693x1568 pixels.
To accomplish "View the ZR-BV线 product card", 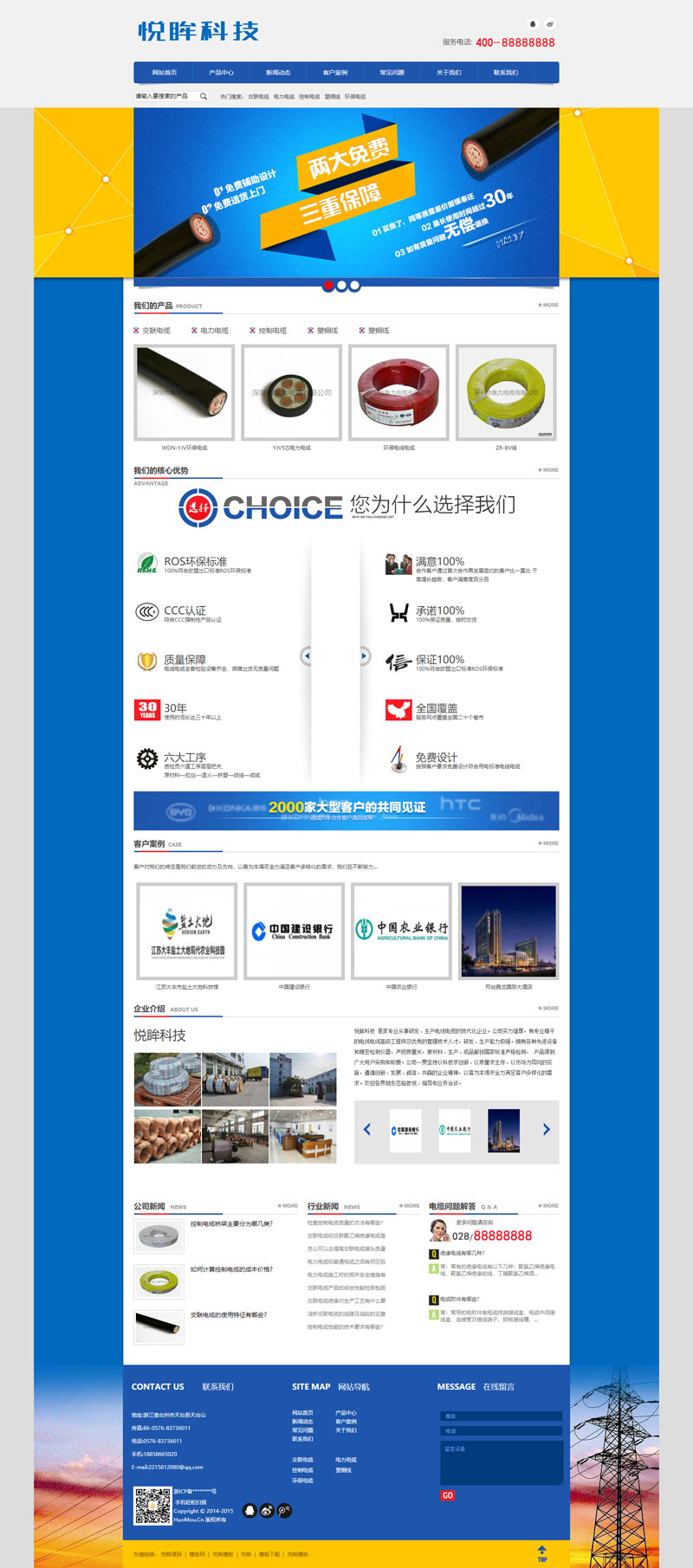I will coord(506,393).
